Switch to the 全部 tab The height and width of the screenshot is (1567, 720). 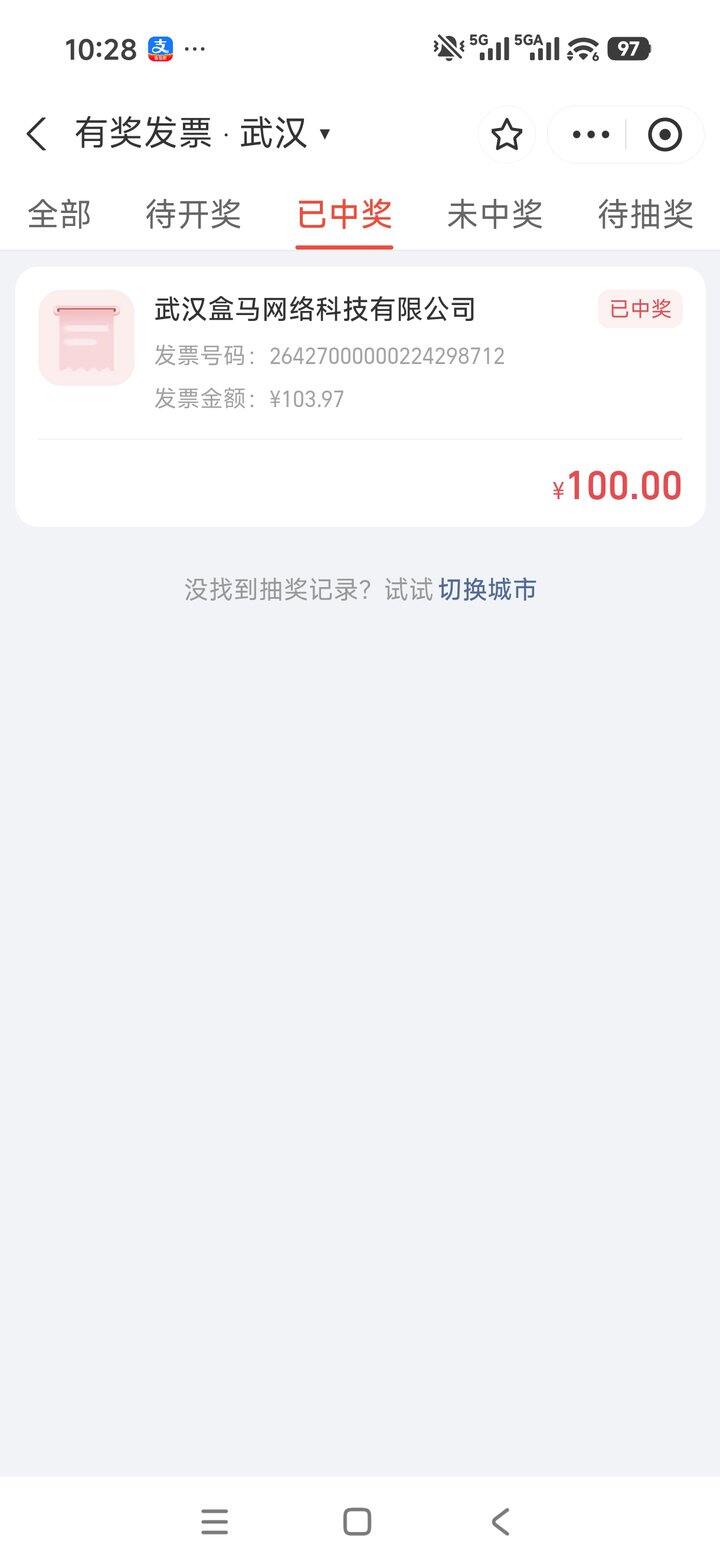click(x=59, y=214)
